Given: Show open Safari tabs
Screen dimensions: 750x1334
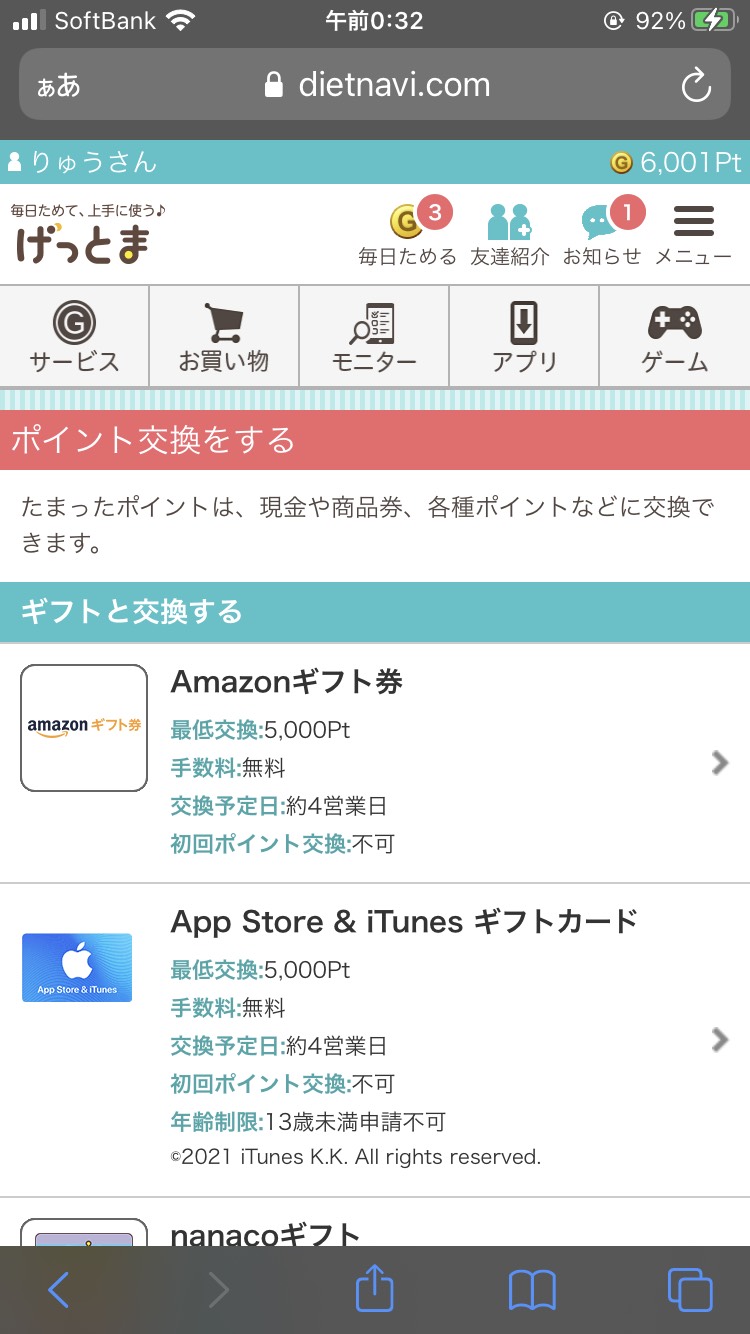Looking at the screenshot, I should click(690, 1290).
